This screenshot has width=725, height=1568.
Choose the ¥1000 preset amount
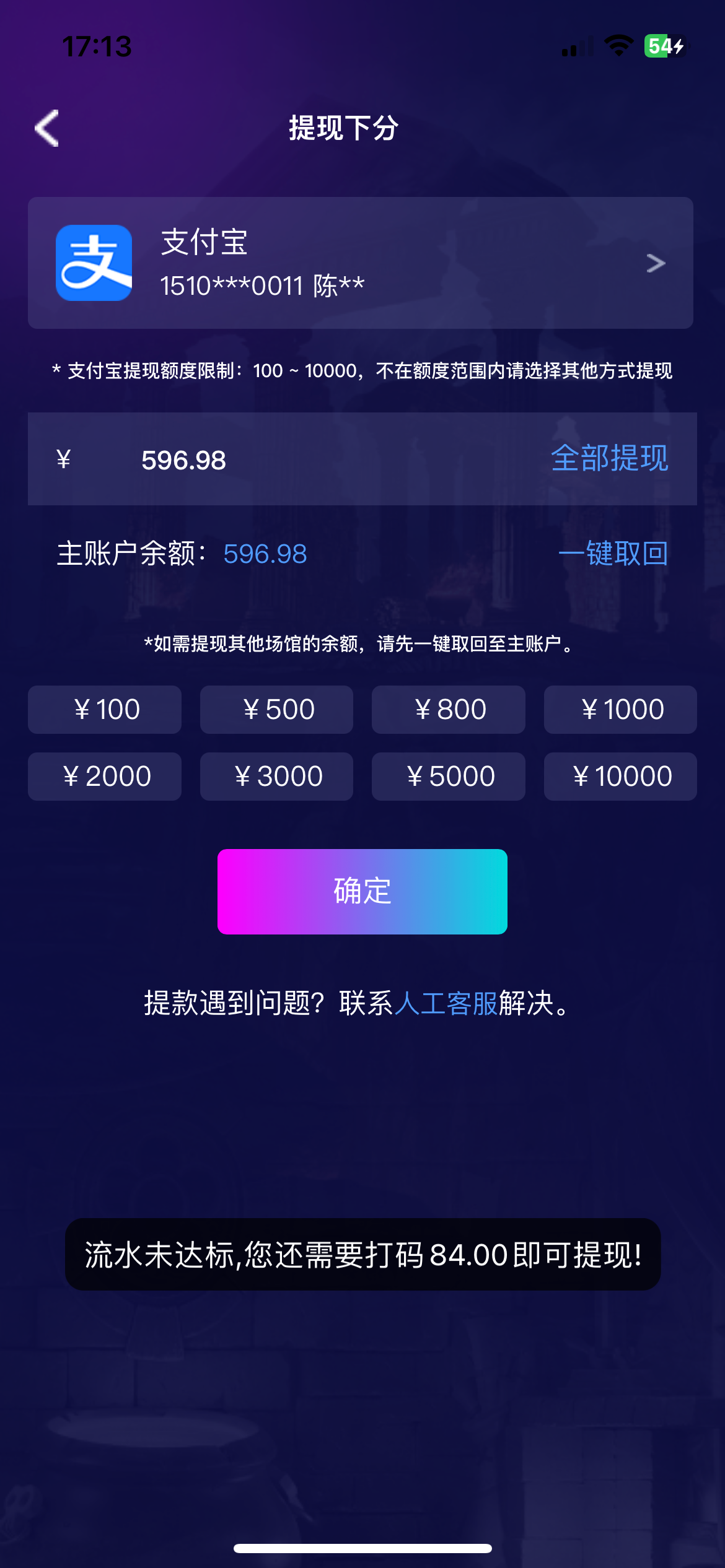(x=620, y=710)
